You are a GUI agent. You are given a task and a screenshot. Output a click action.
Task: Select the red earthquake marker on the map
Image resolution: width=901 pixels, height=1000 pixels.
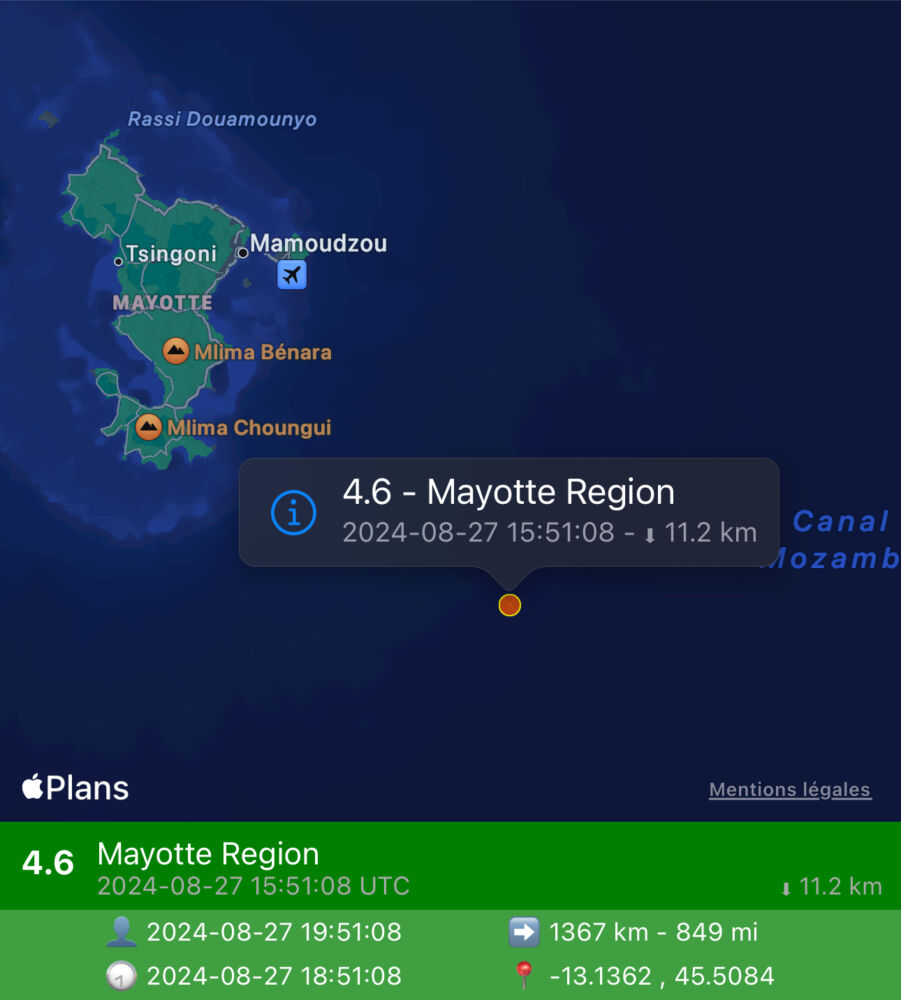coord(509,605)
